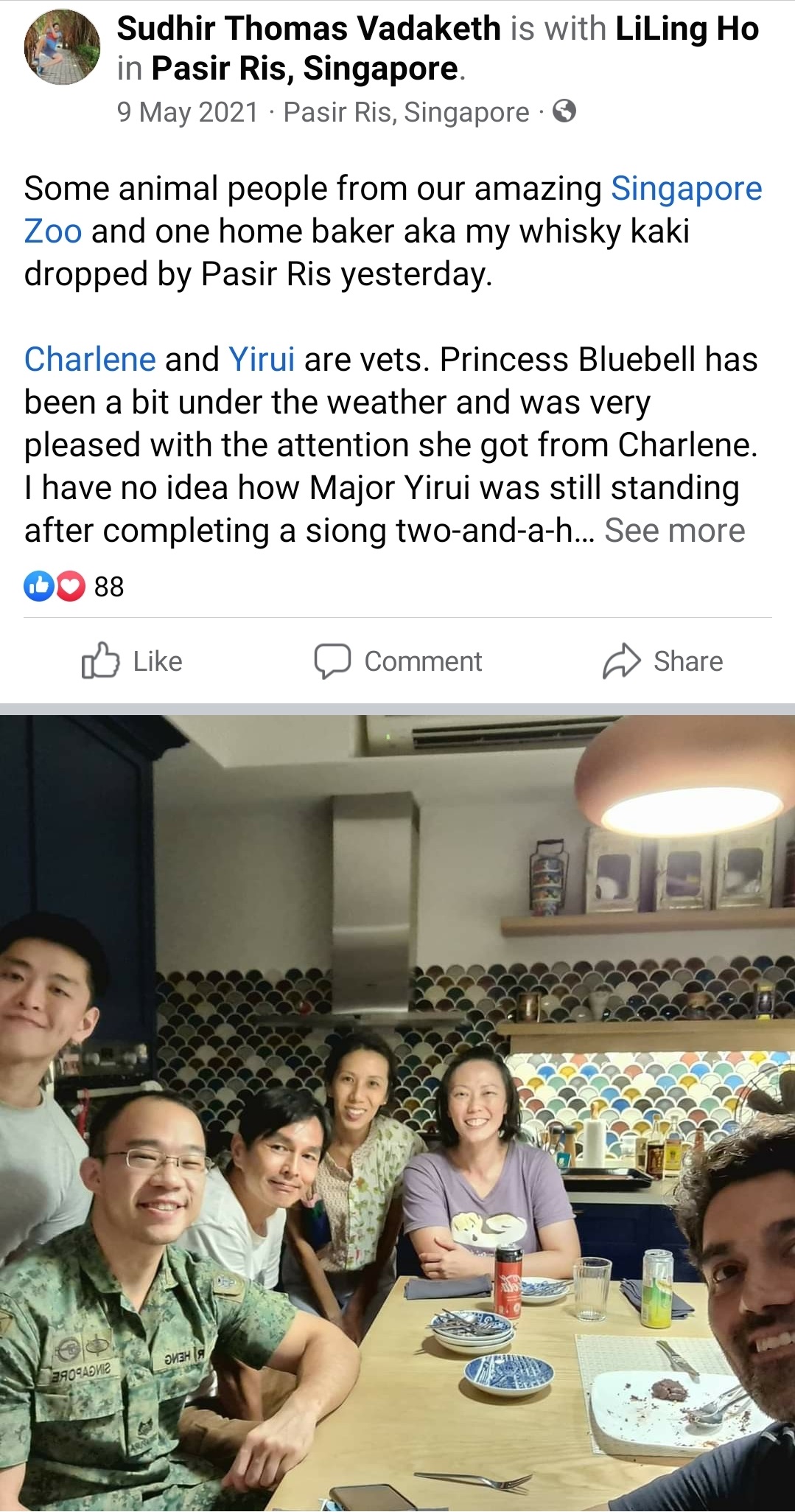The width and height of the screenshot is (795, 1512).
Task: Open the Singapore Zoo link
Action: [x=686, y=189]
